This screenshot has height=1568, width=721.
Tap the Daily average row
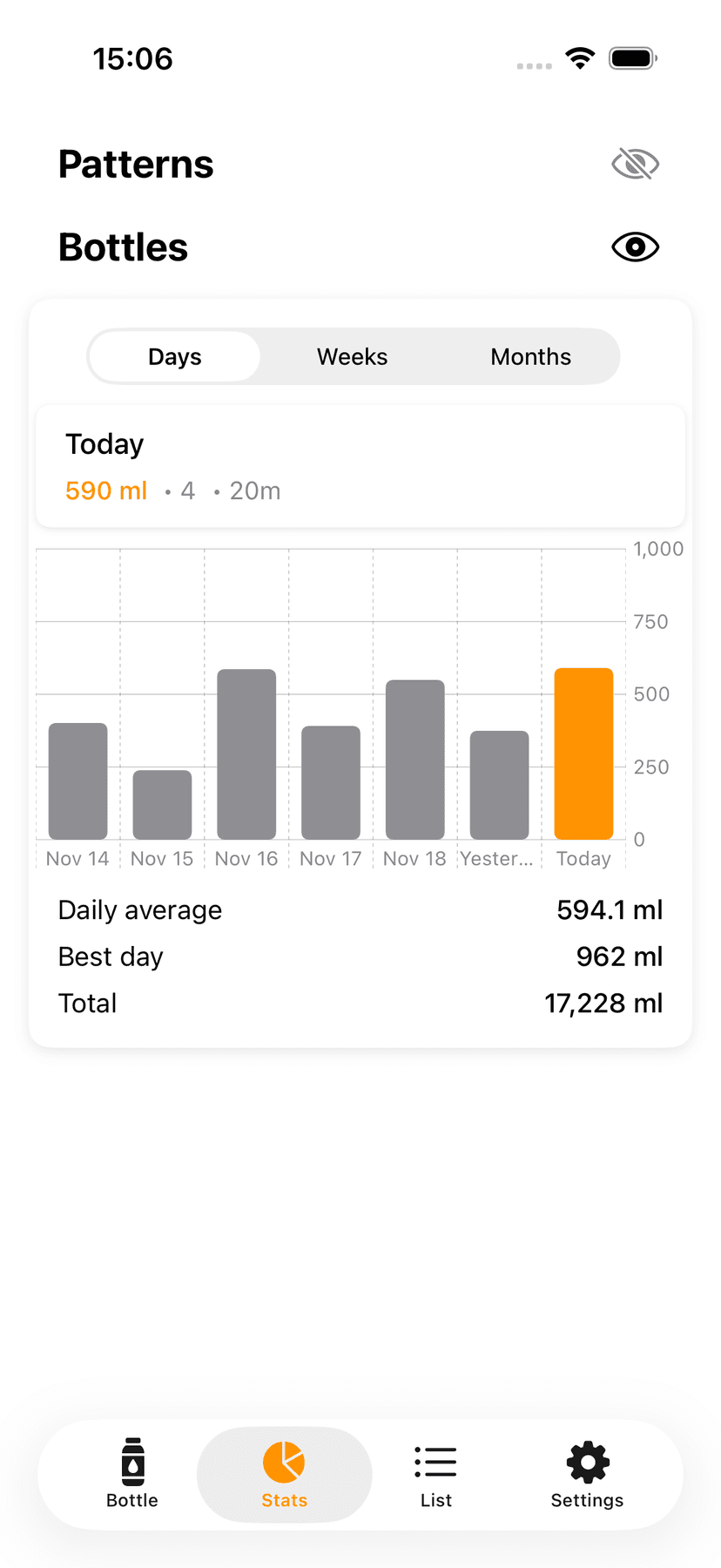(360, 909)
